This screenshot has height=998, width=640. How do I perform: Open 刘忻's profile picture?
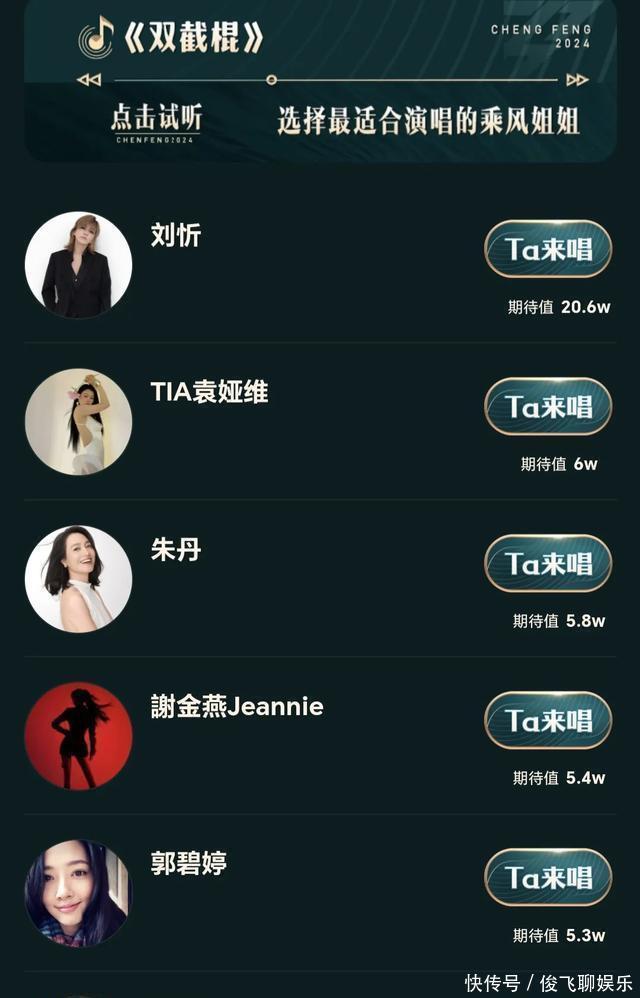[78, 265]
